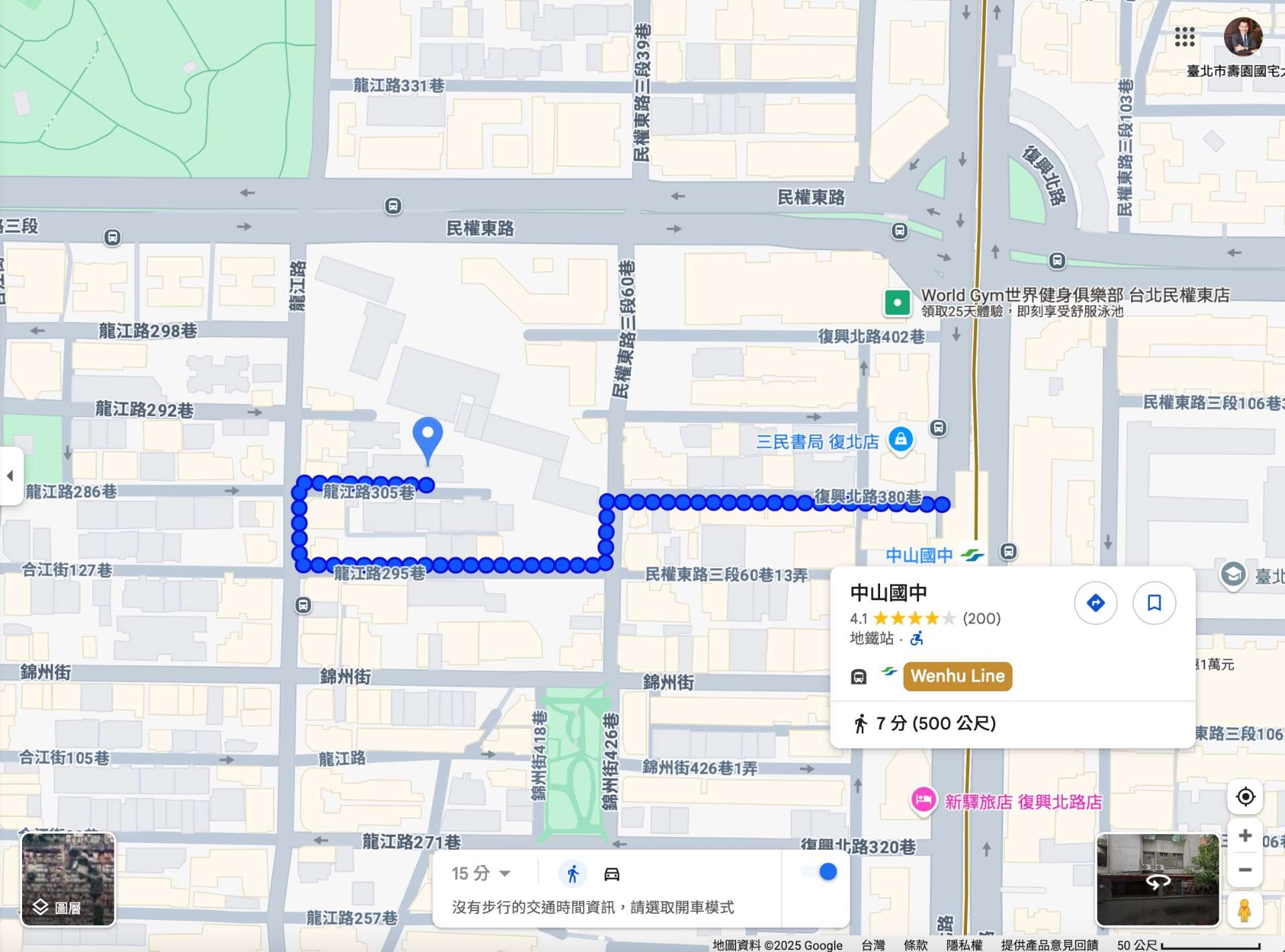Open 新驛旅店 復興北路店 hotel marker
Image resolution: width=1285 pixels, height=952 pixels.
924,800
